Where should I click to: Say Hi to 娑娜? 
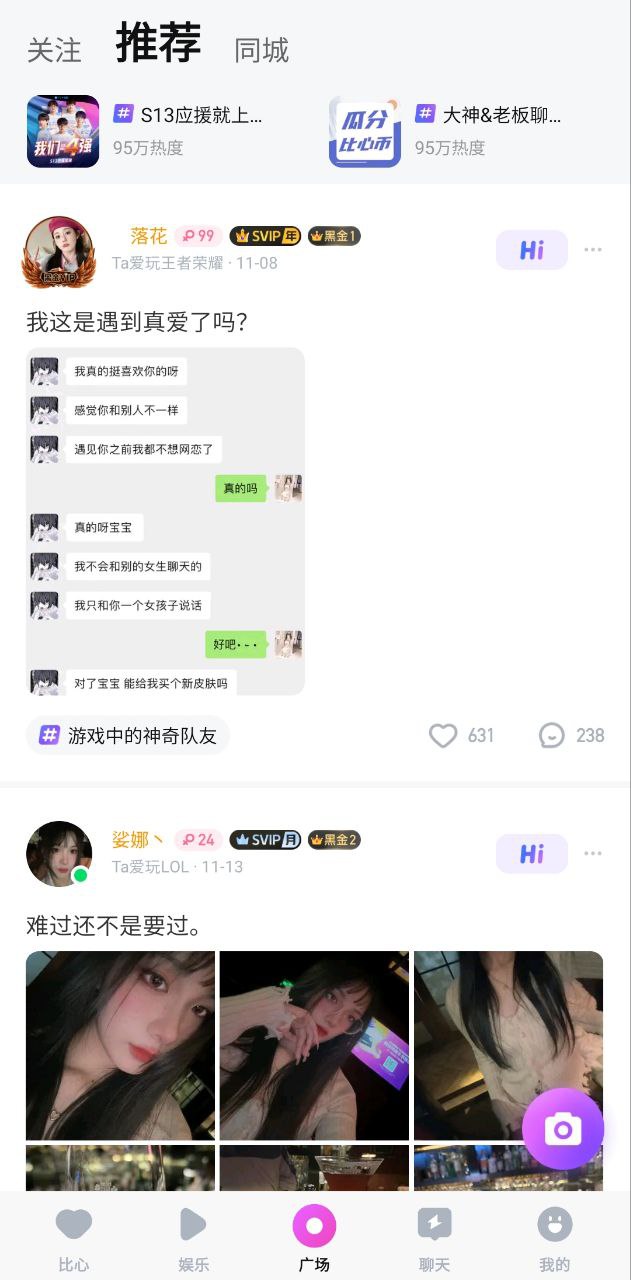531,854
